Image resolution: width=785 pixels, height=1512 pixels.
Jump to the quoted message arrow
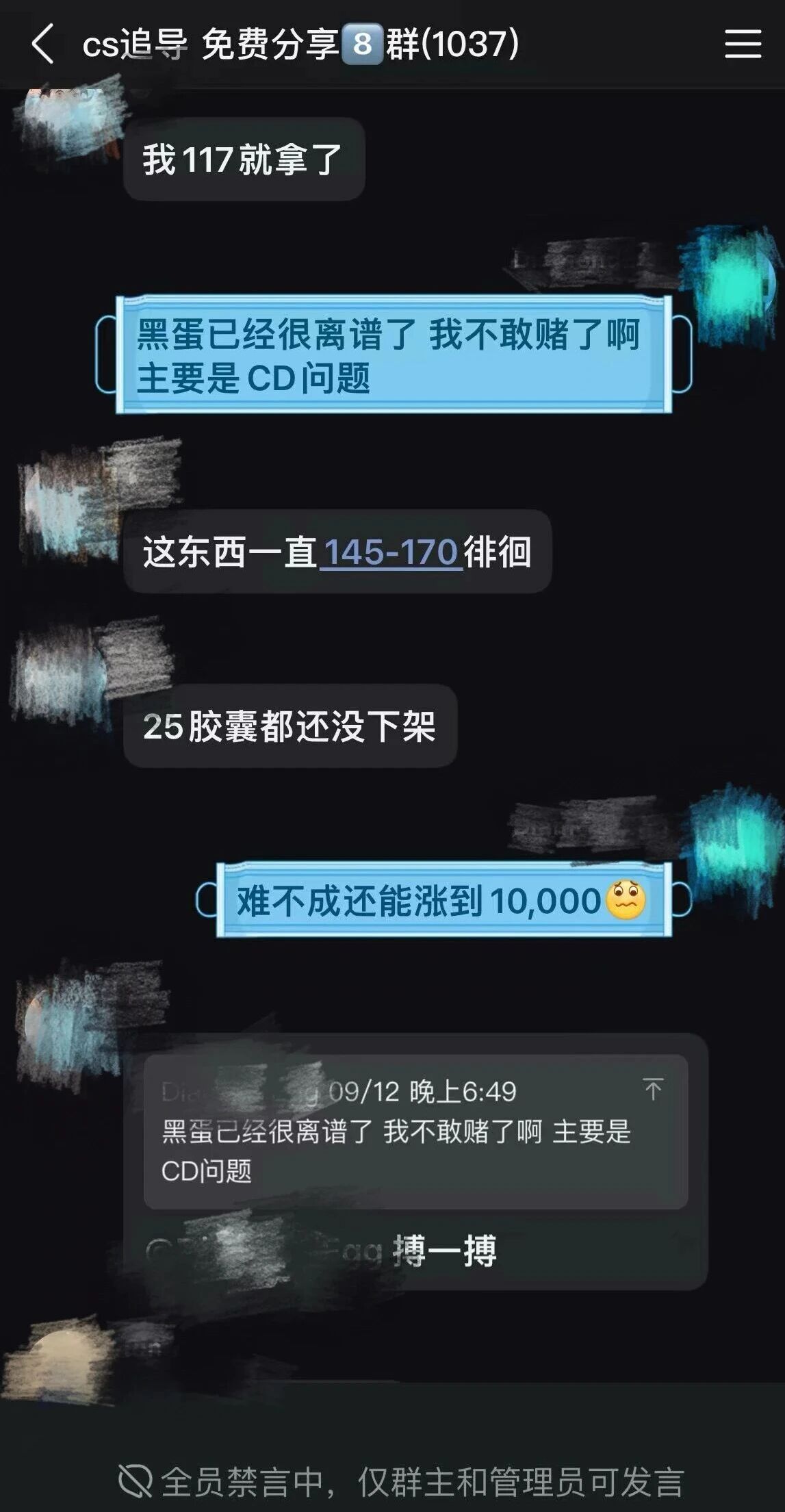[x=653, y=1088]
